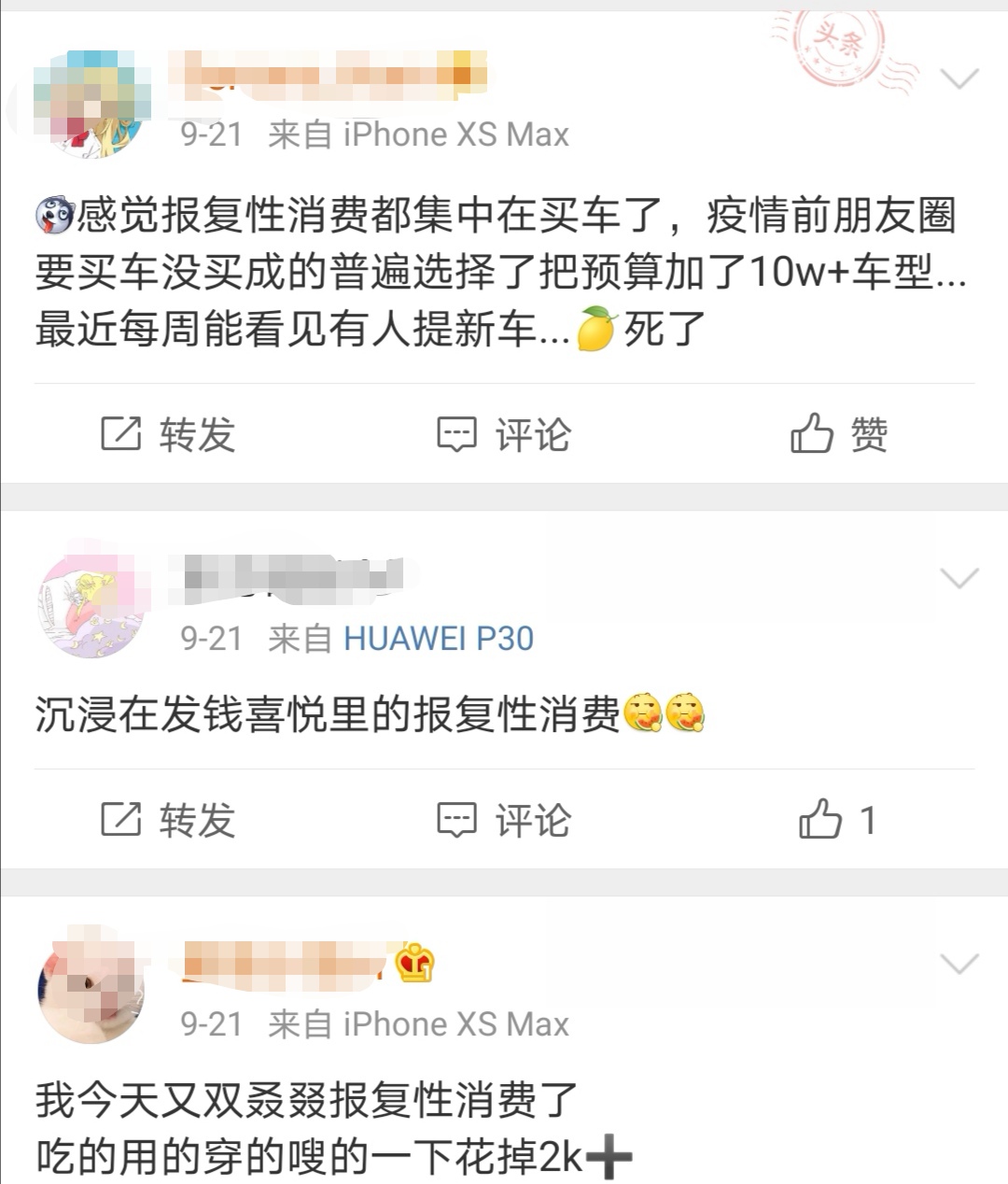
Task: Like the post ending with 柠檬死了
Action: 838,434
